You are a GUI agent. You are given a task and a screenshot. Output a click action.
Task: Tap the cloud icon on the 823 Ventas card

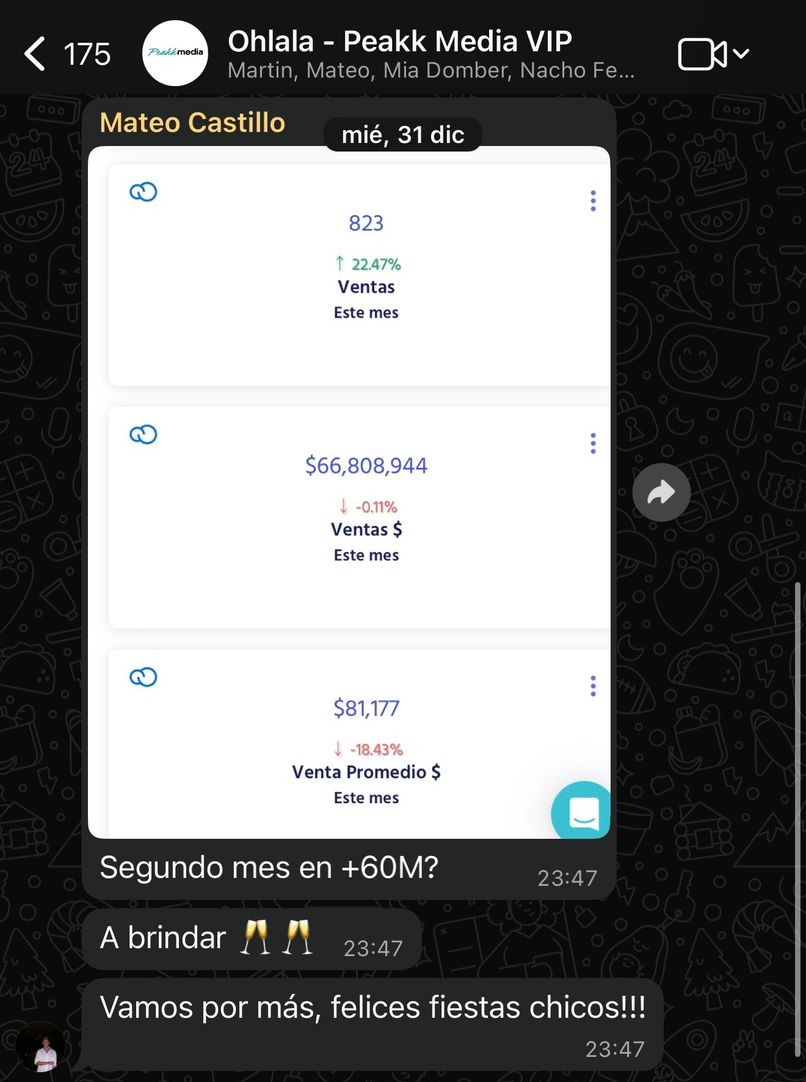143,191
